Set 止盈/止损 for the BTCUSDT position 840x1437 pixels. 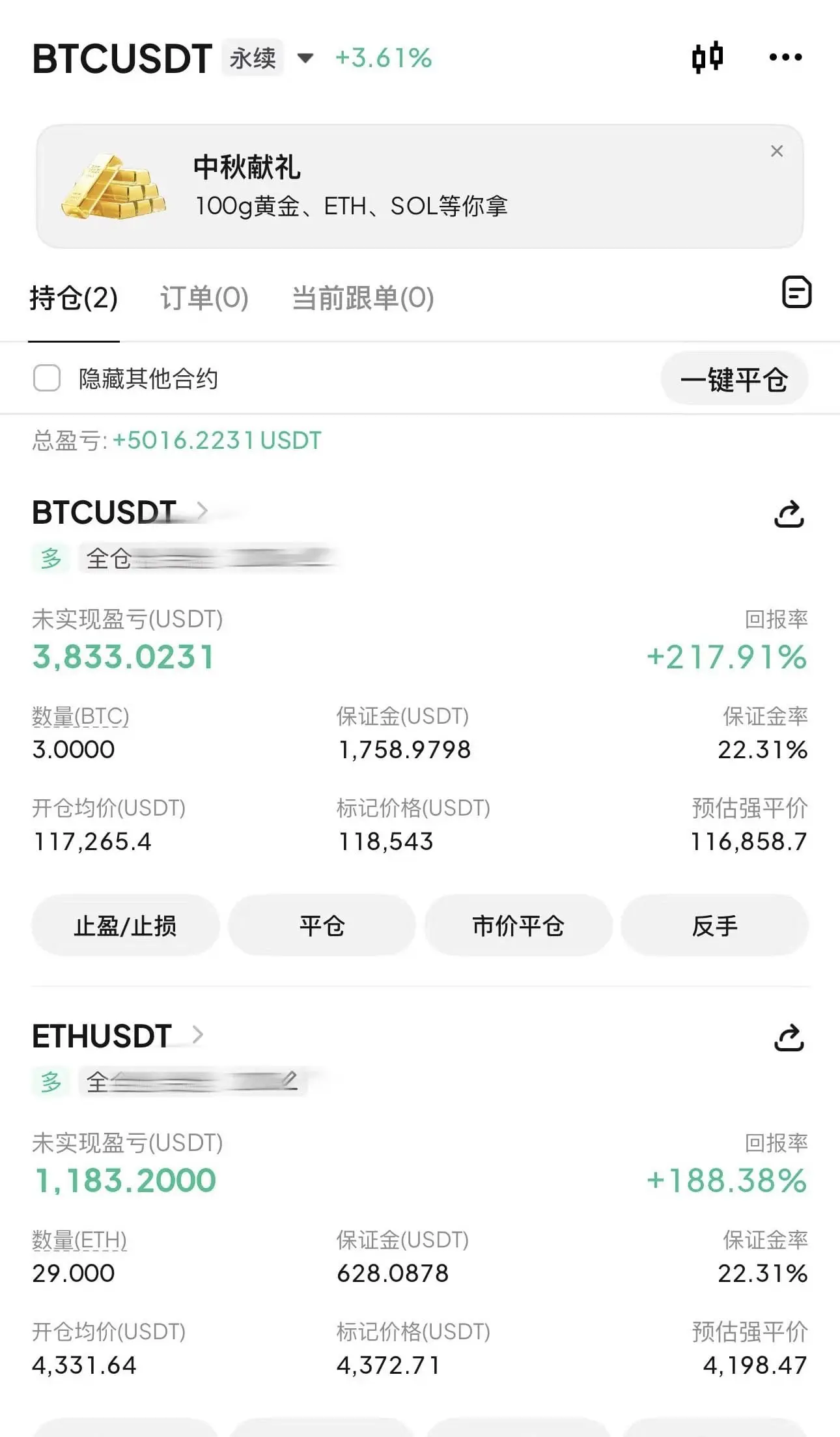pyautogui.click(x=125, y=925)
